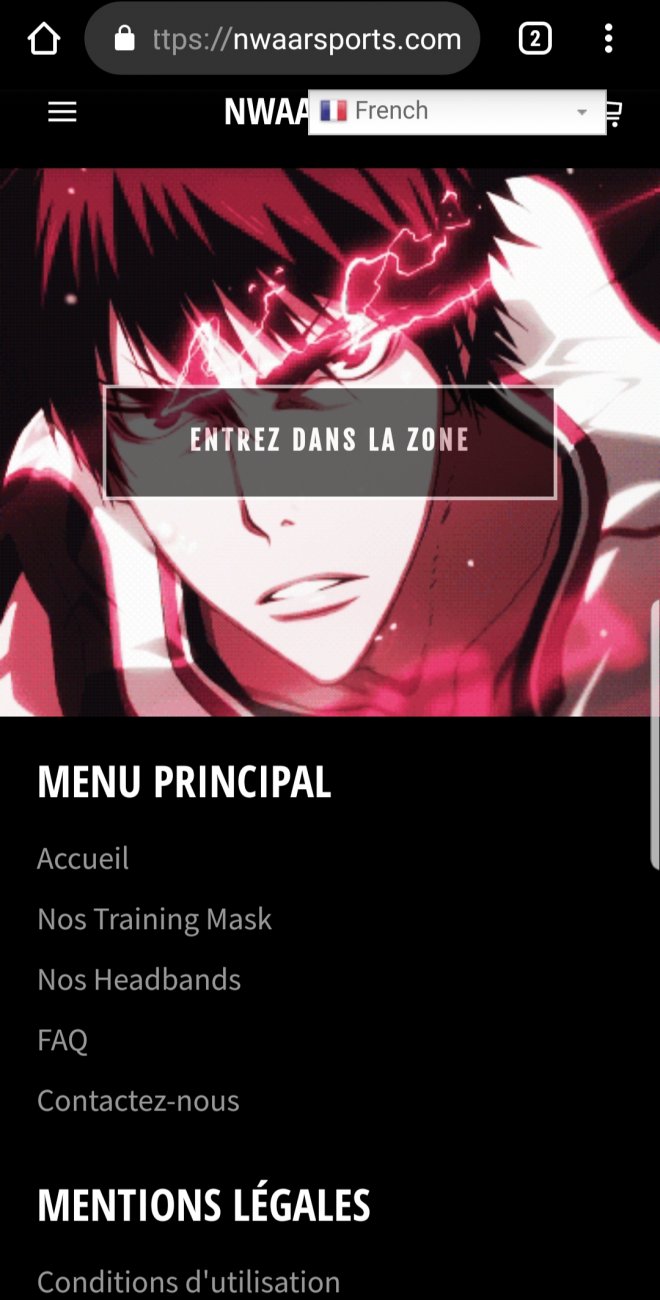The height and width of the screenshot is (1300, 660).
Task: Open the Contactez-nous page
Action: pos(138,1100)
